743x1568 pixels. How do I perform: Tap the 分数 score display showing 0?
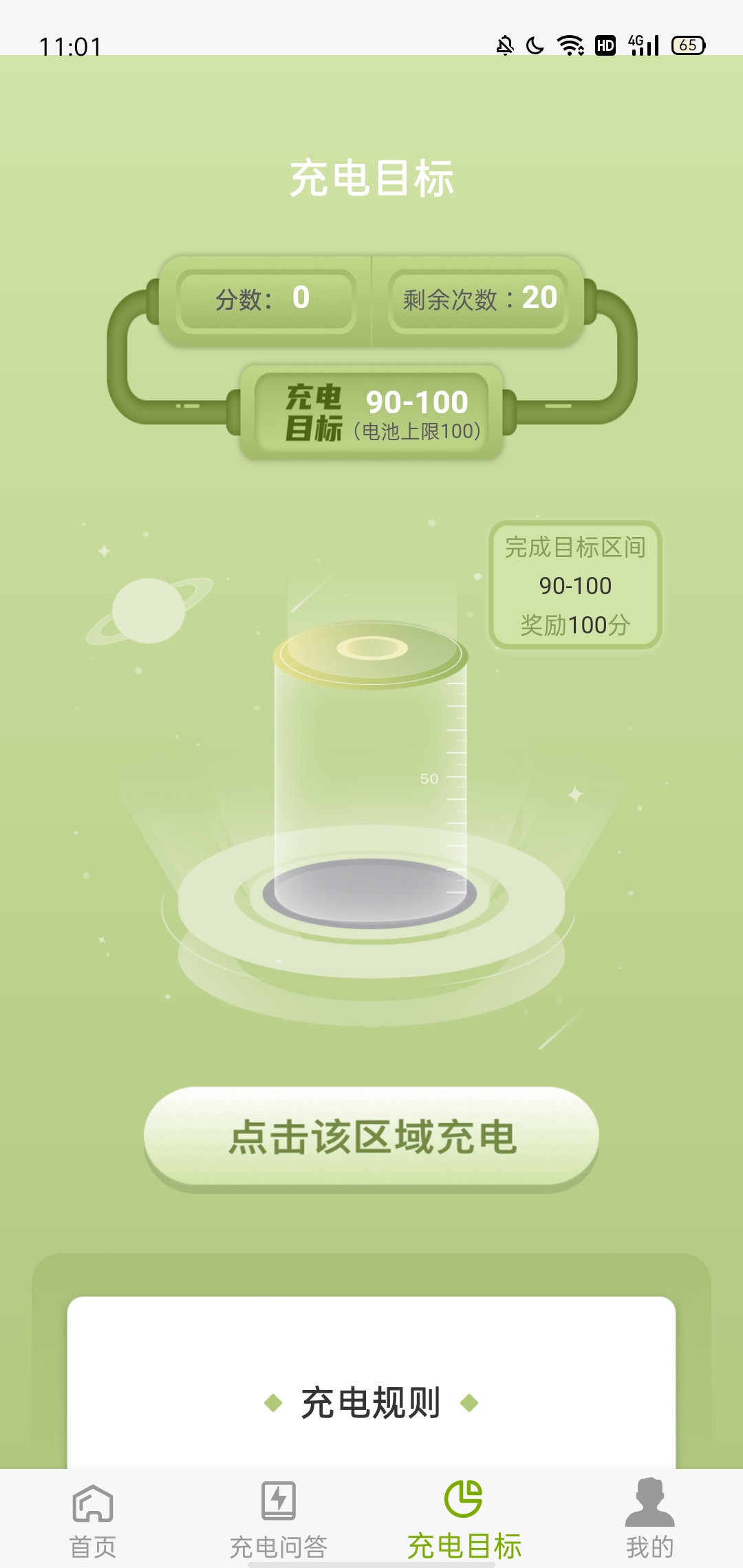pos(265,299)
